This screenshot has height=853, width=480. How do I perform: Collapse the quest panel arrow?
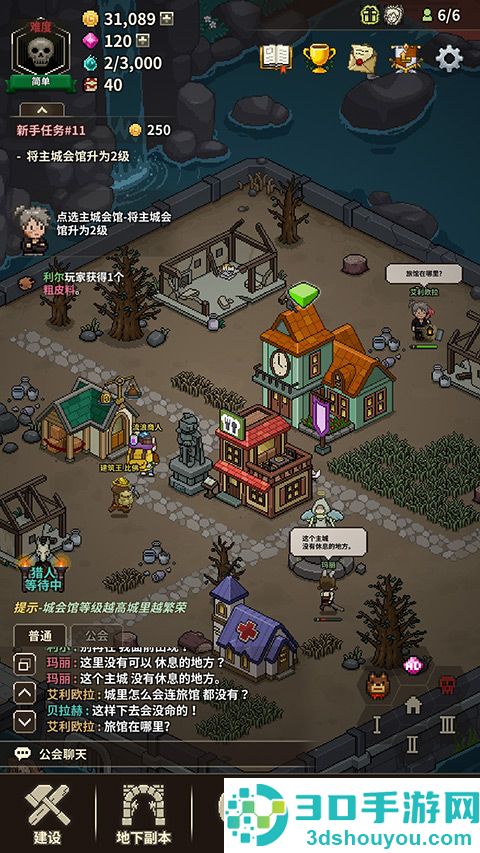click(x=42, y=111)
